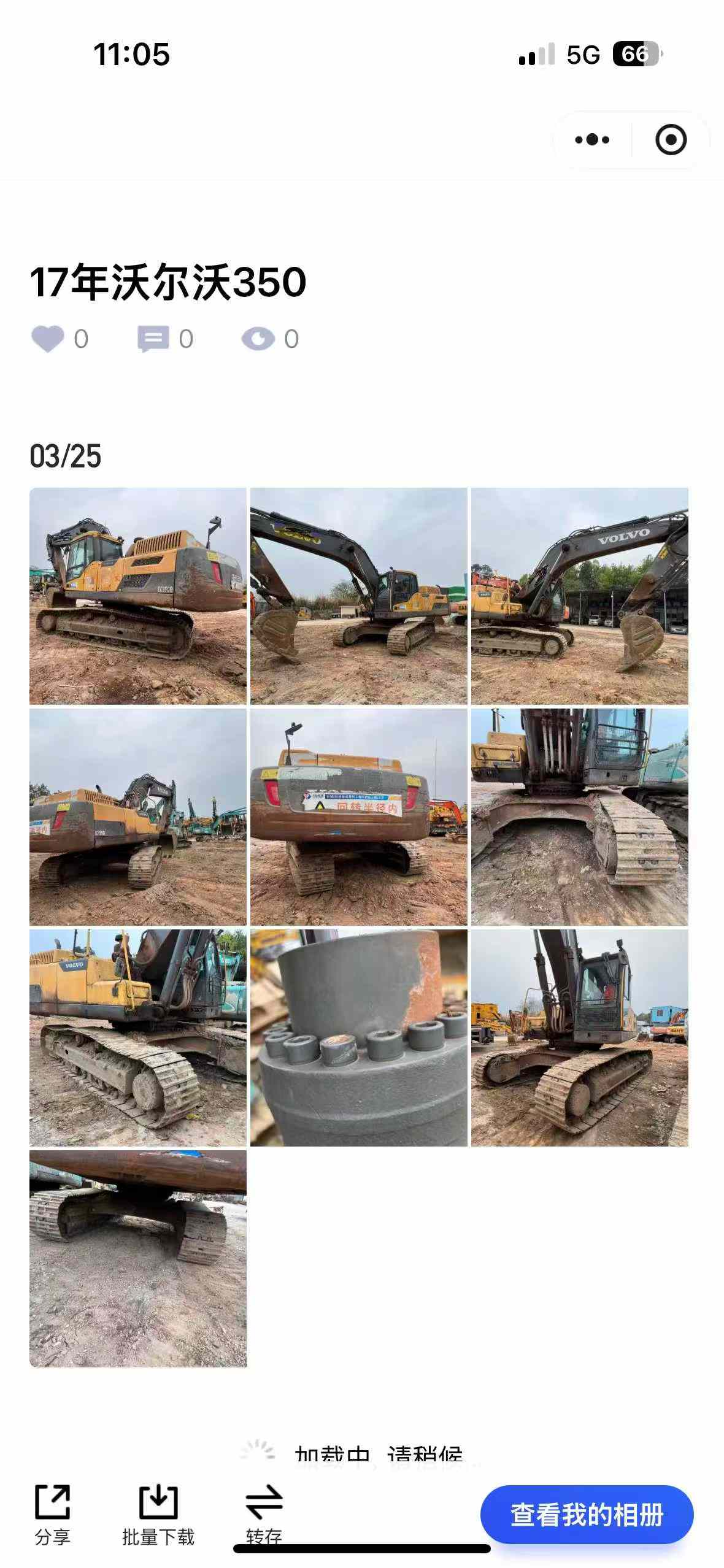Image resolution: width=724 pixels, height=1568 pixels.
Task: Open photo of undercarriage from front view
Action: [579, 817]
